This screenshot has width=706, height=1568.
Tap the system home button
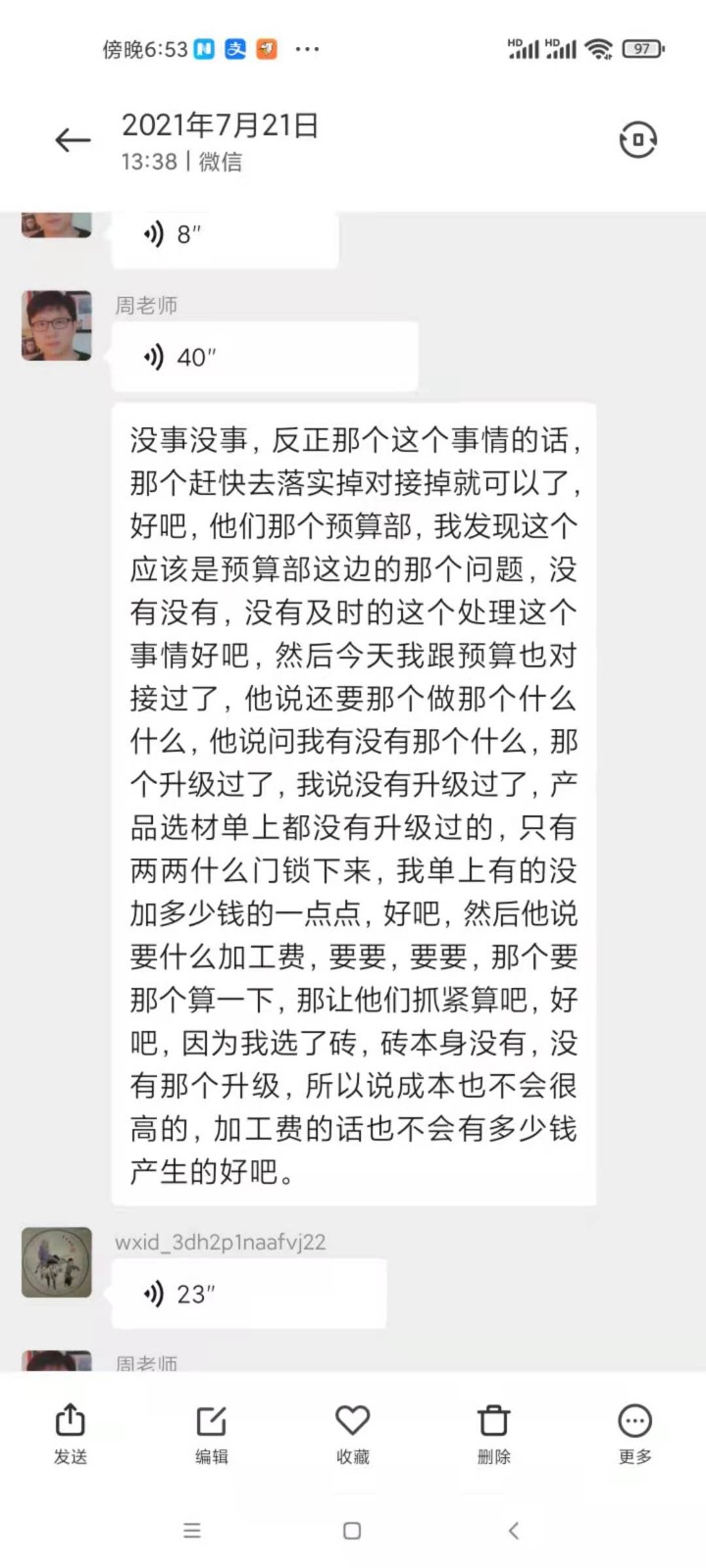tap(353, 1530)
